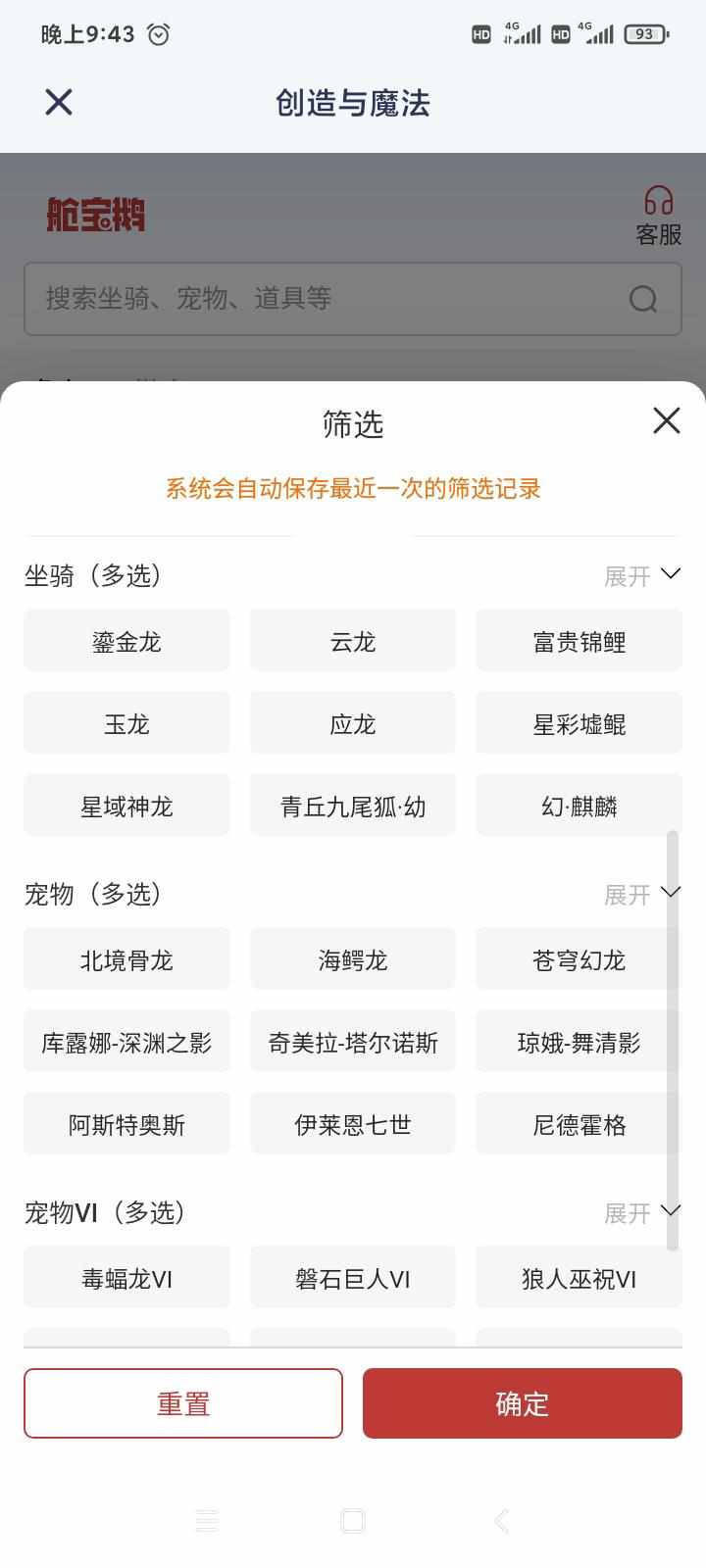The height and width of the screenshot is (1568, 706).
Task: Choose 海鳄龙 pet filter
Action: (x=353, y=959)
